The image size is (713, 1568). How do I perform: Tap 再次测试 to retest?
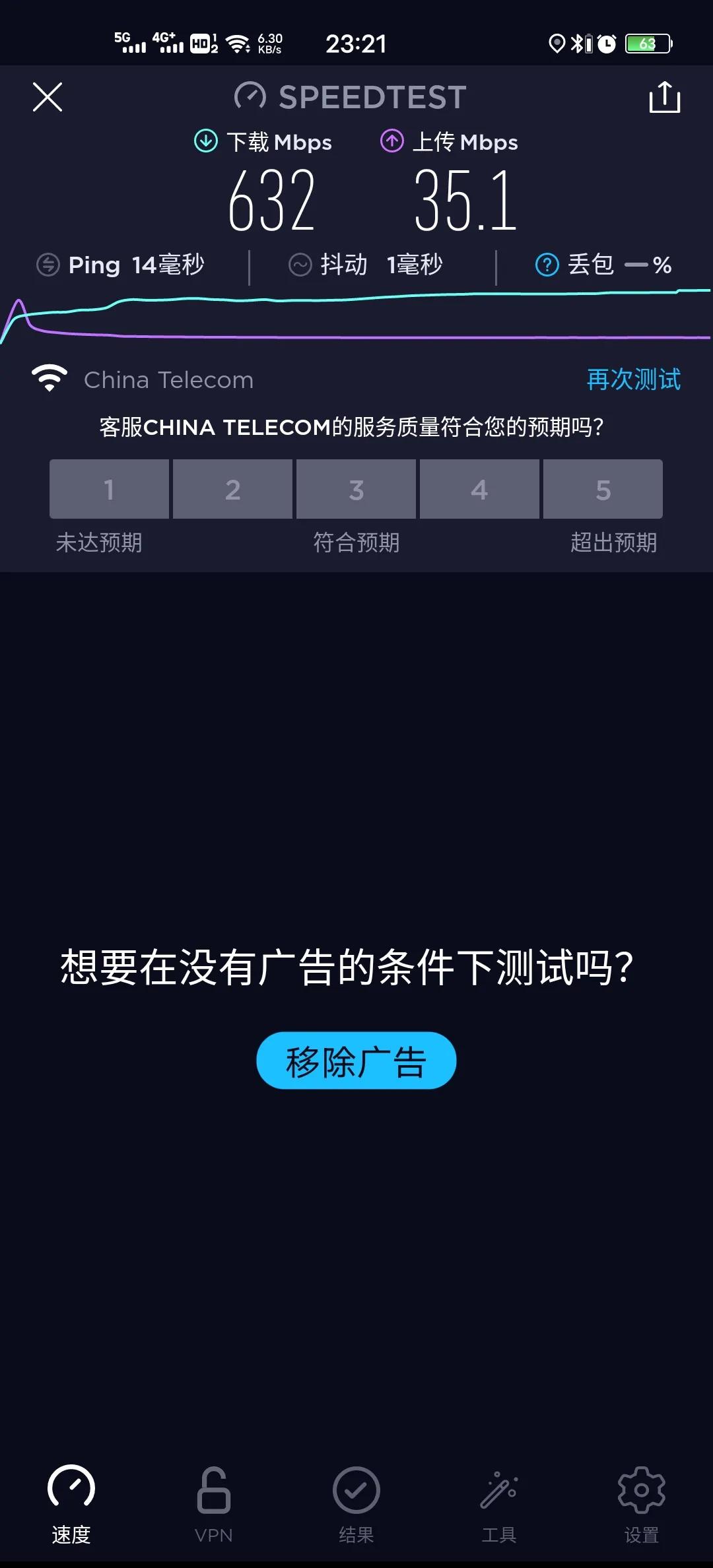pyautogui.click(x=632, y=379)
